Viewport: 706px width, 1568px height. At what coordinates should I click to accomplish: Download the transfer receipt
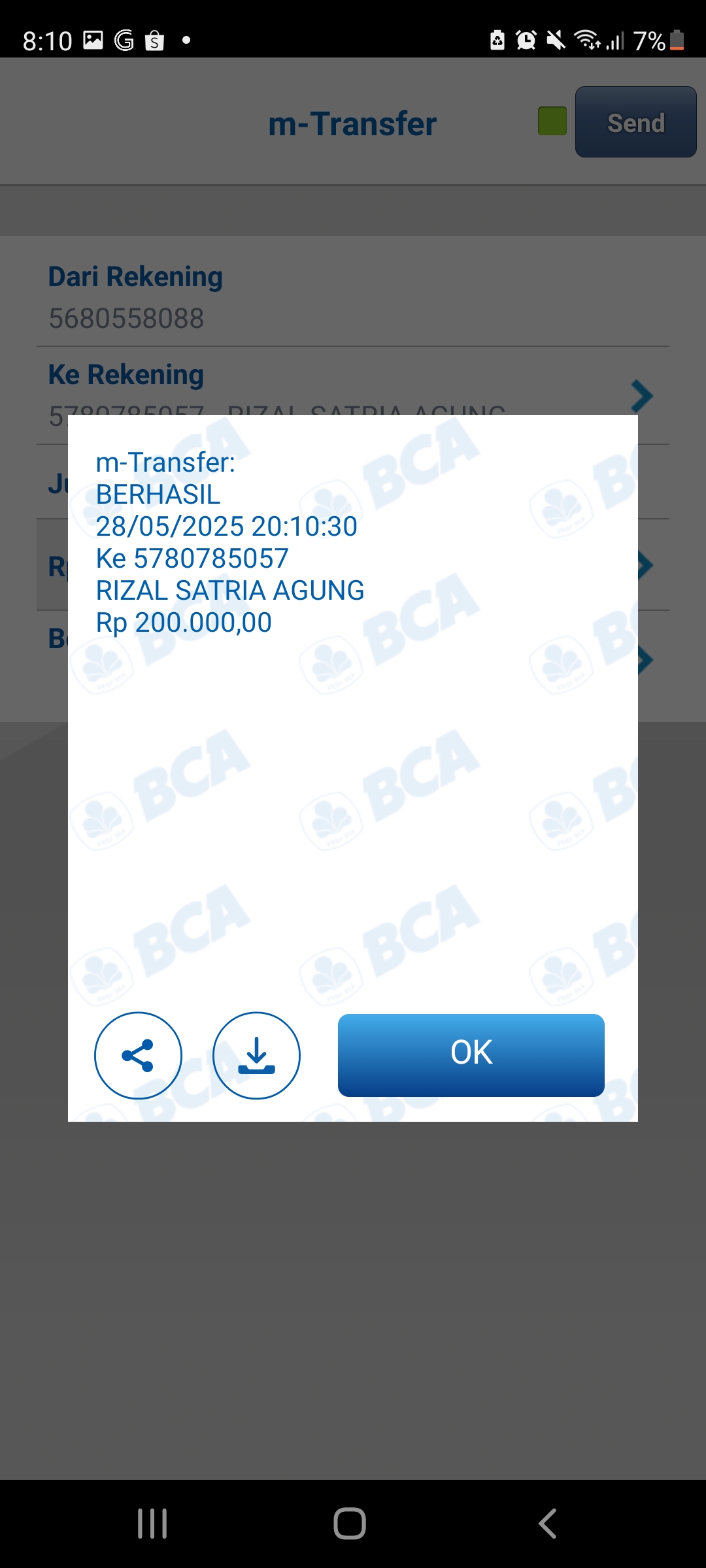tap(256, 1055)
